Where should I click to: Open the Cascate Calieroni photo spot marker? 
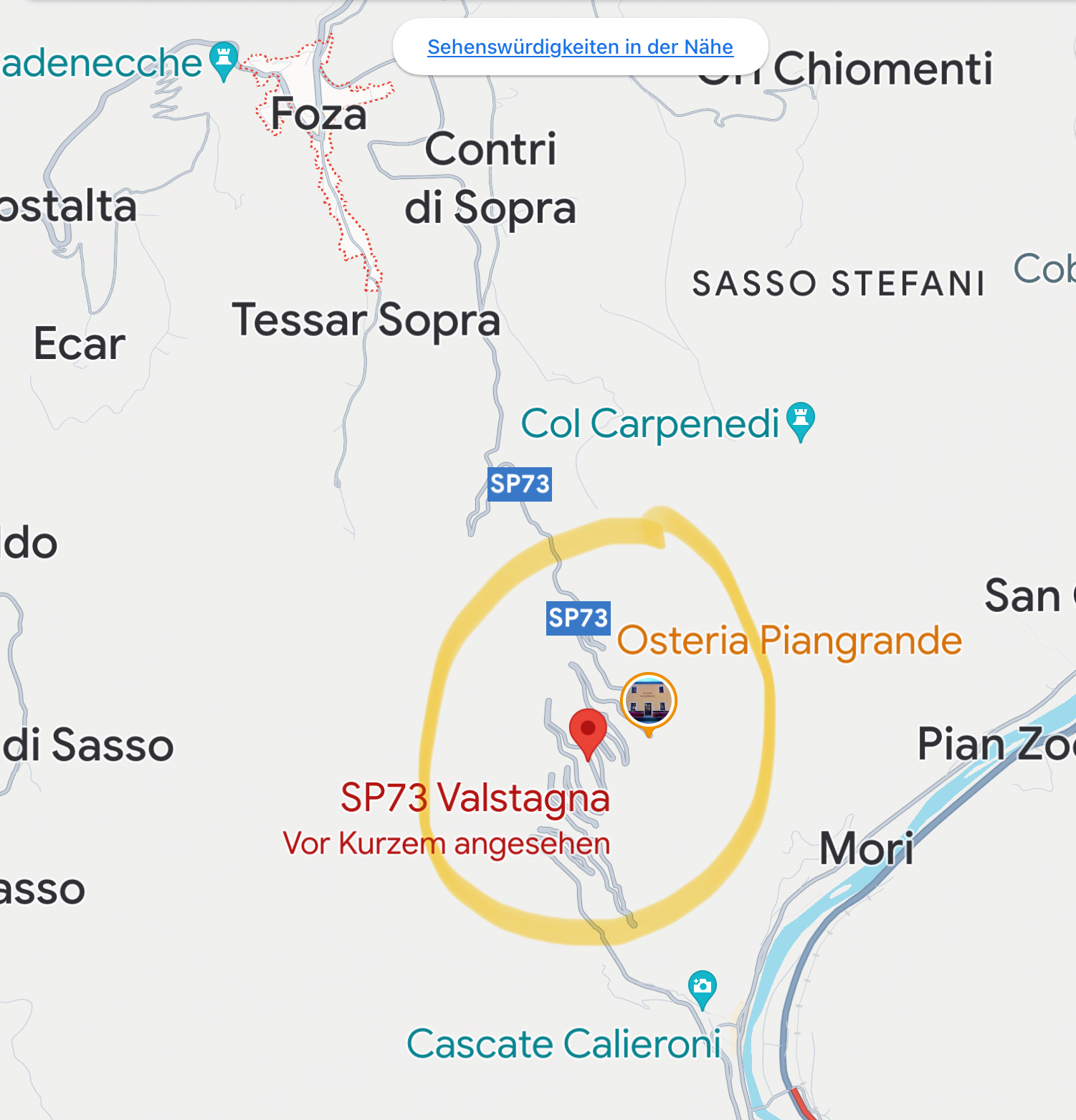coord(702,987)
